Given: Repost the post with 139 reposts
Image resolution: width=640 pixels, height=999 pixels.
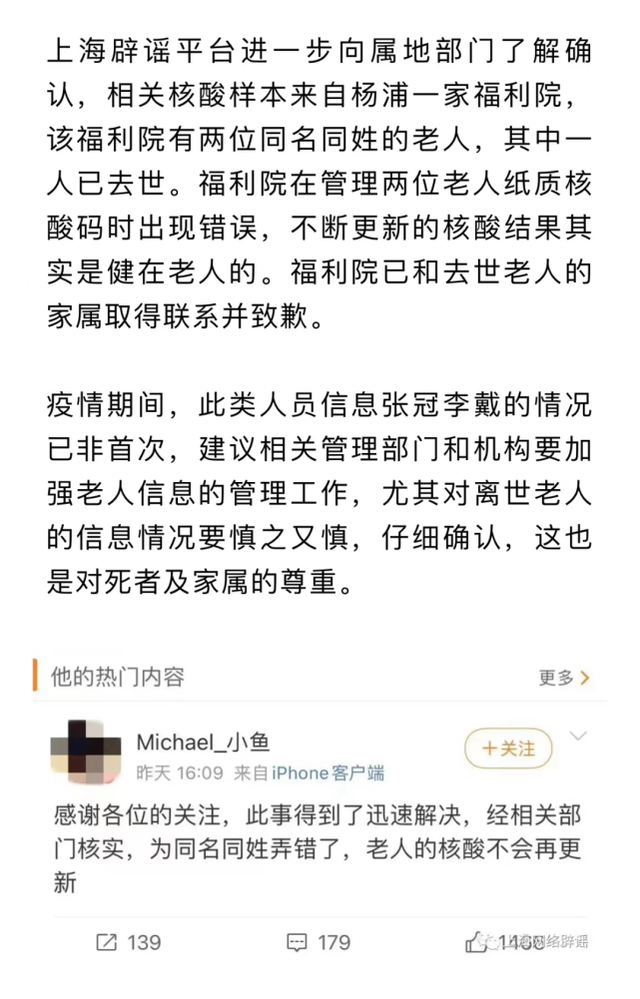Looking at the screenshot, I should (128, 942).
